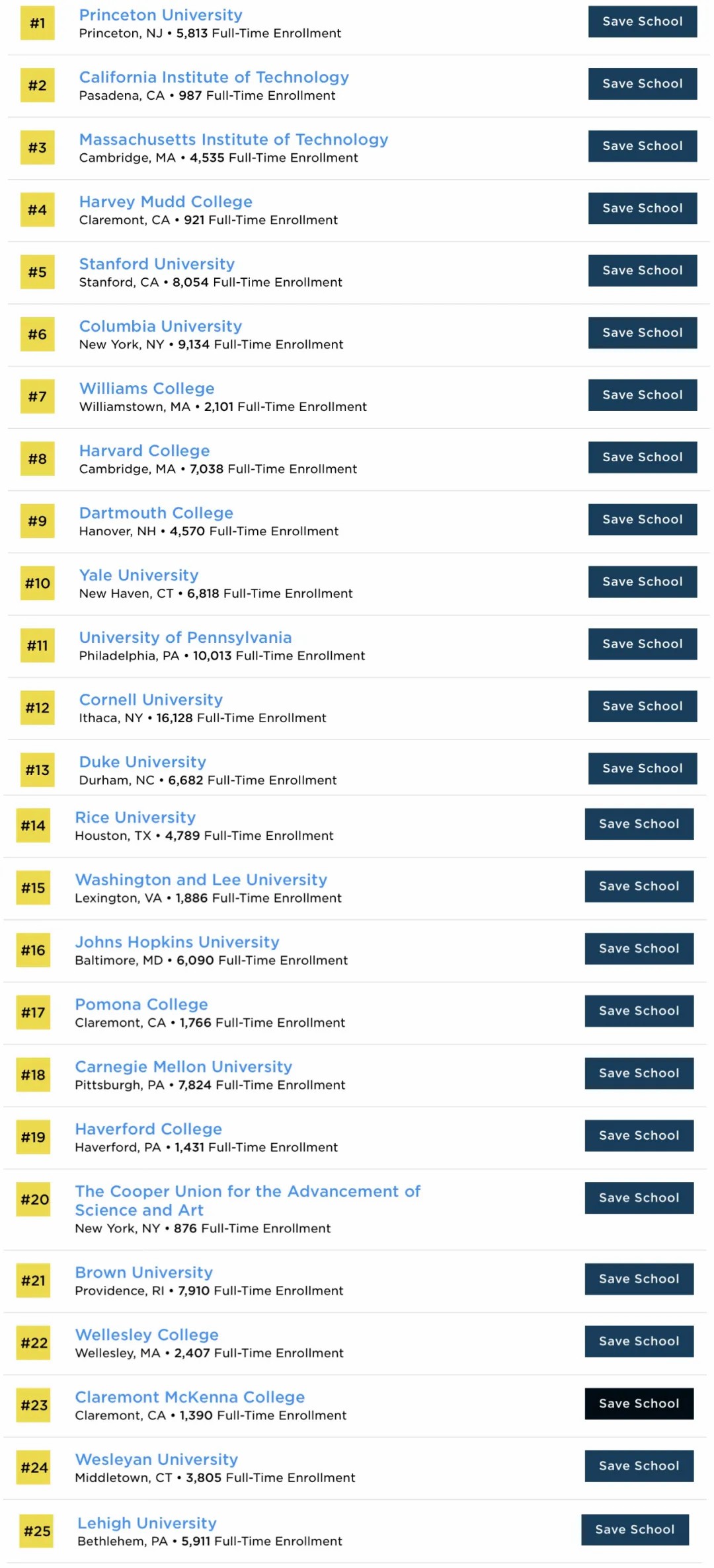Save Johns Hopkins University
The image size is (714, 1568).
point(639,948)
